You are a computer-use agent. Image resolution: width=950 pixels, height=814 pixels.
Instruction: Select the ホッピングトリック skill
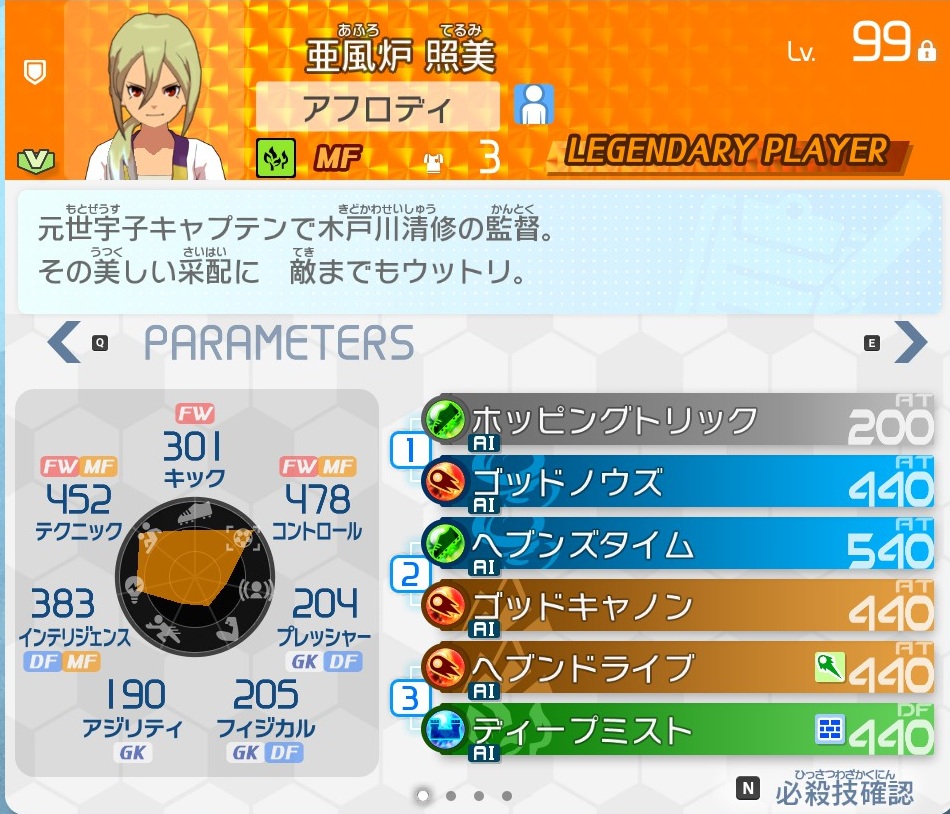[x=680, y=423]
